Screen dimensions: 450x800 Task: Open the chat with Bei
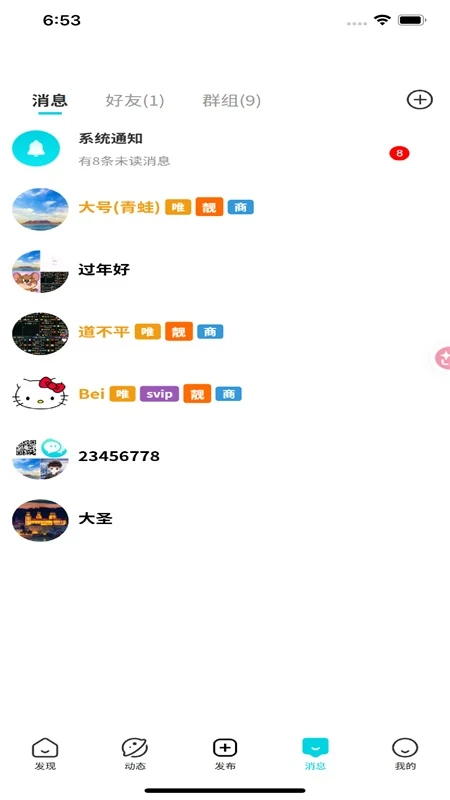point(225,394)
